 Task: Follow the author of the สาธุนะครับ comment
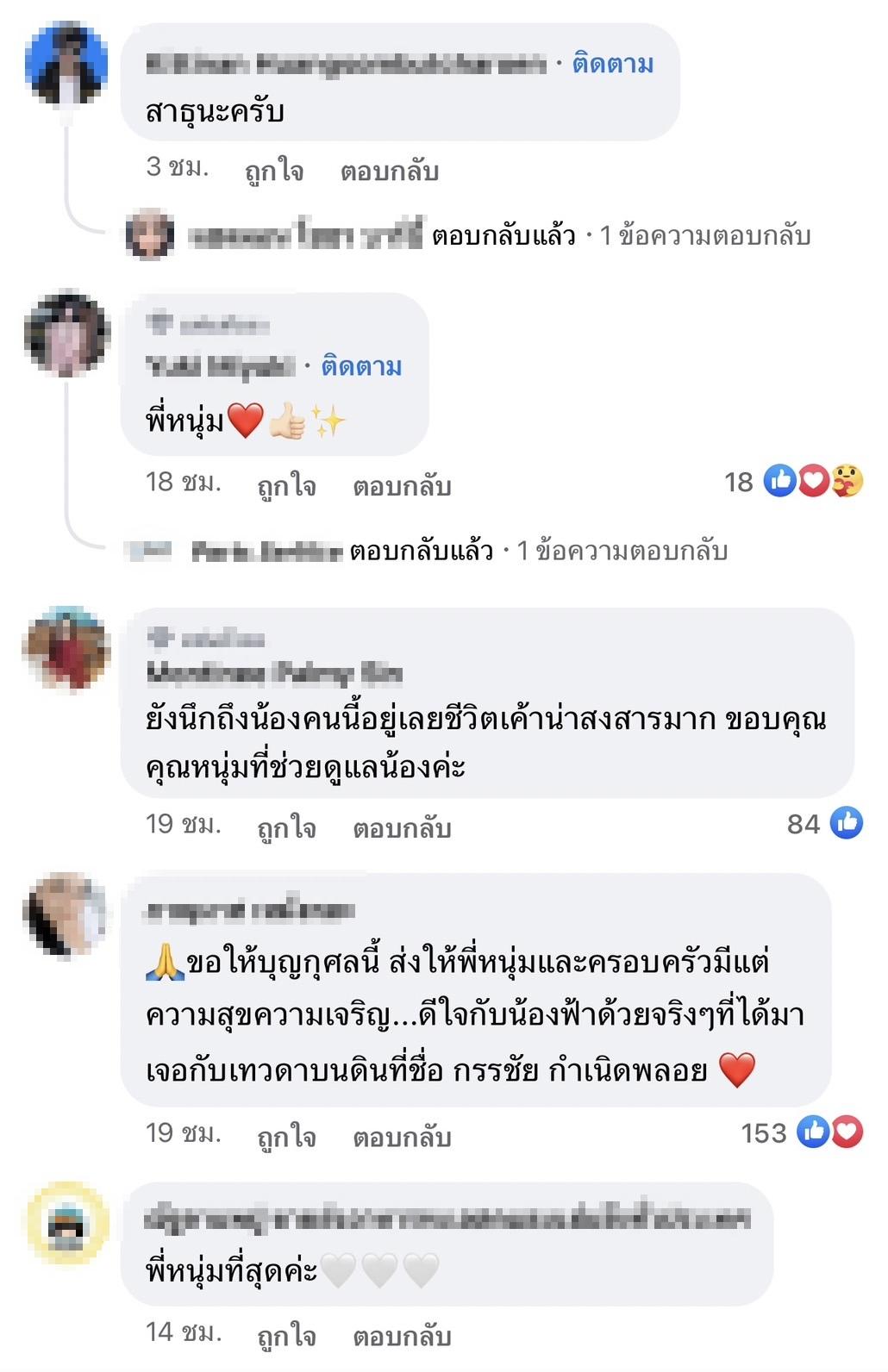pos(612,64)
